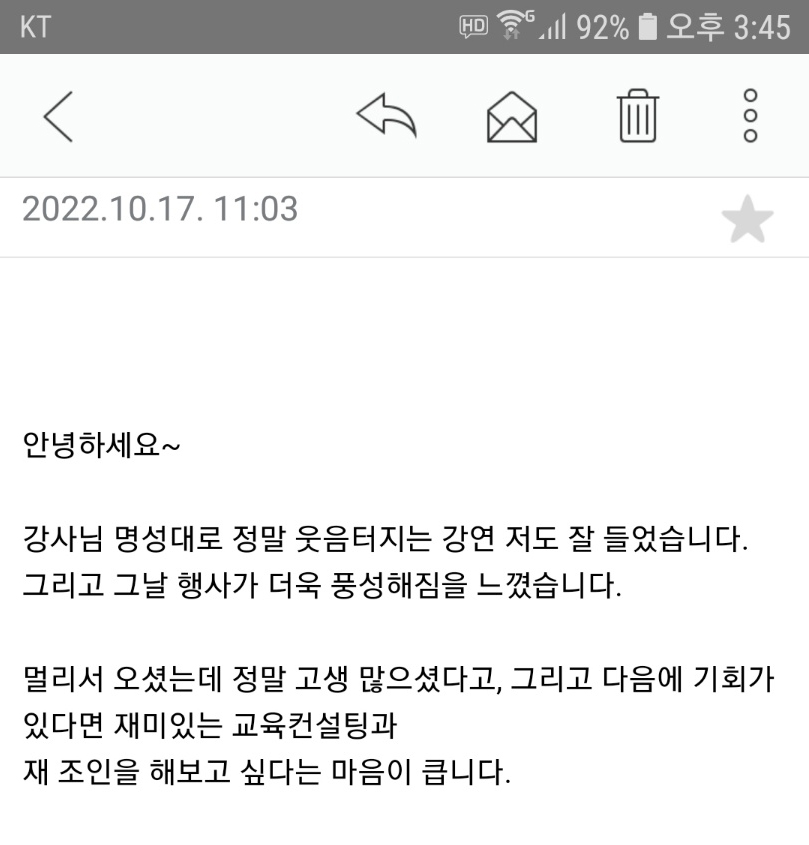Go back to the mail list
This screenshot has width=809, height=845.
[58, 117]
